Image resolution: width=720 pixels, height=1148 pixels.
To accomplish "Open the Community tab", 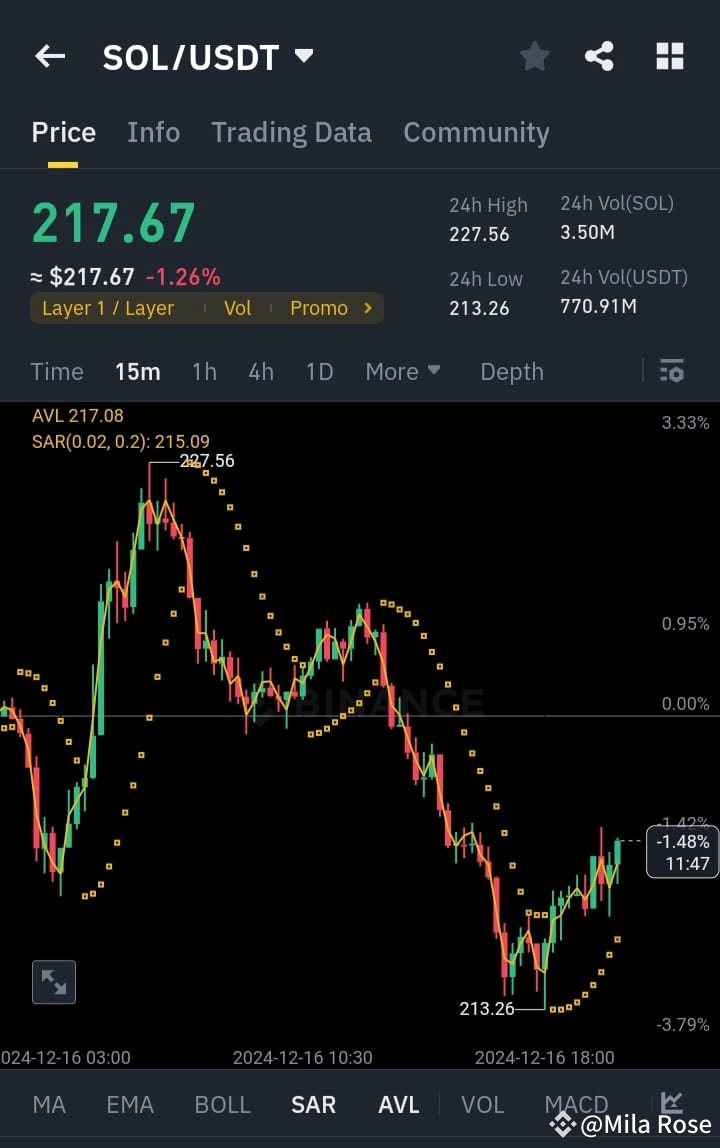I will tap(477, 132).
